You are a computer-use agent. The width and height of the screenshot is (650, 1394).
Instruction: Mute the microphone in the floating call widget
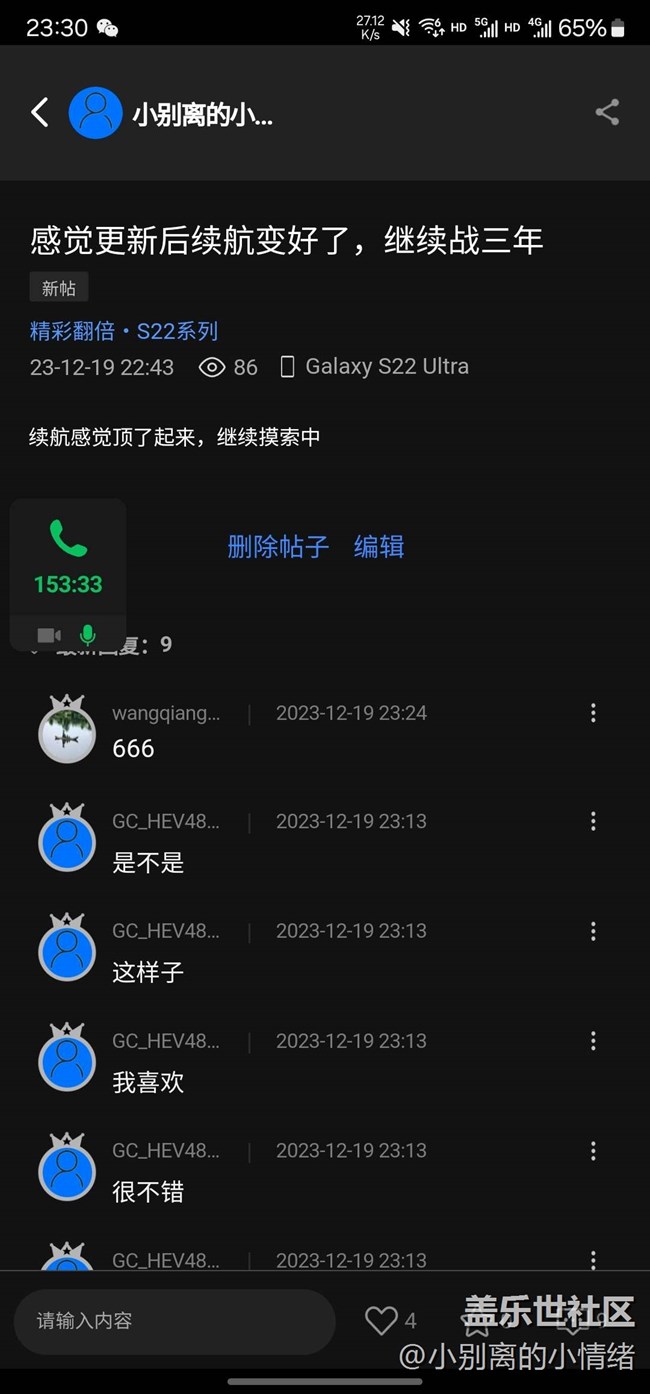tap(88, 634)
